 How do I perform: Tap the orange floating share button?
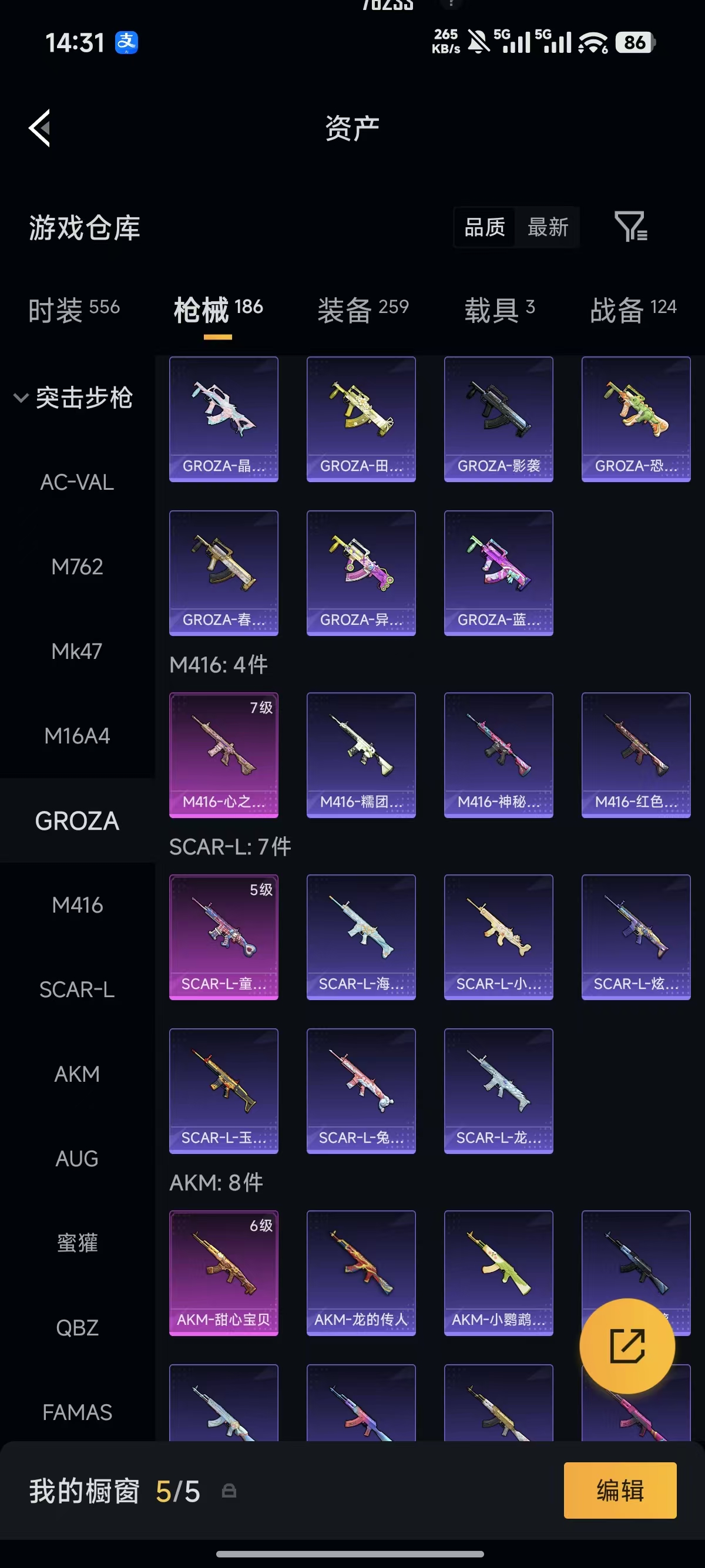point(627,1346)
